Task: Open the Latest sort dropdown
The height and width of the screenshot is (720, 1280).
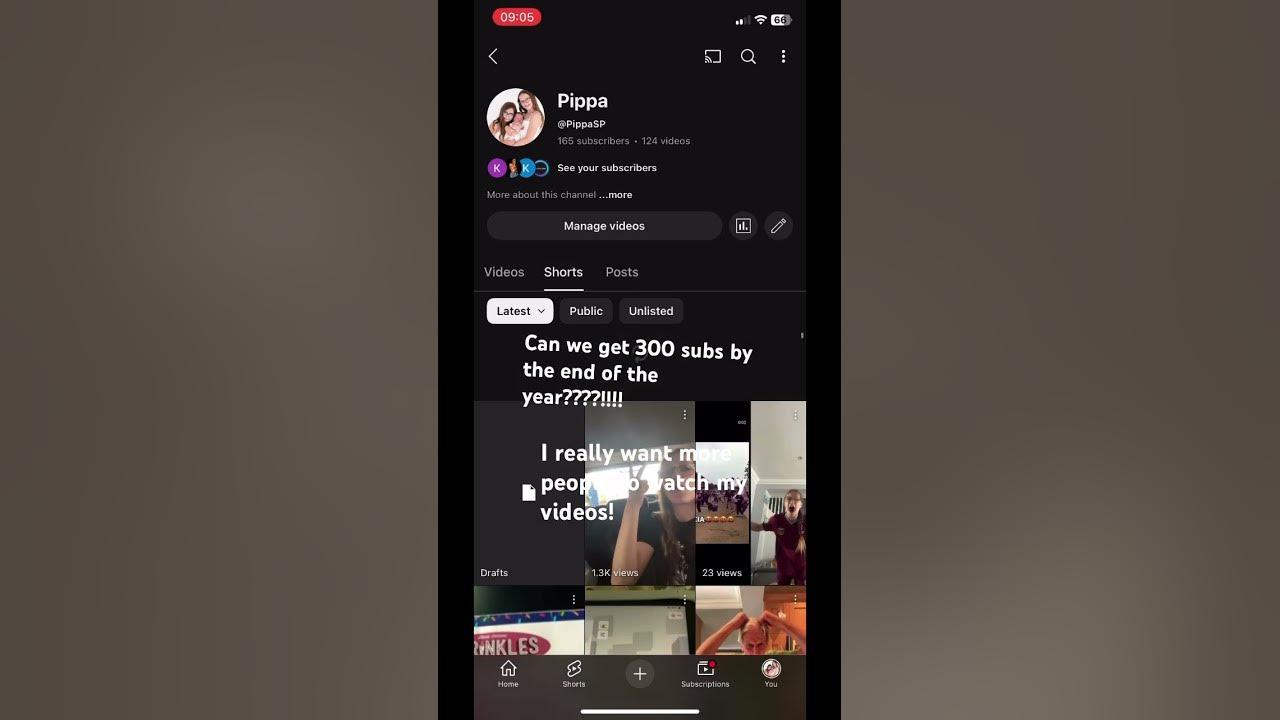Action: coord(519,311)
